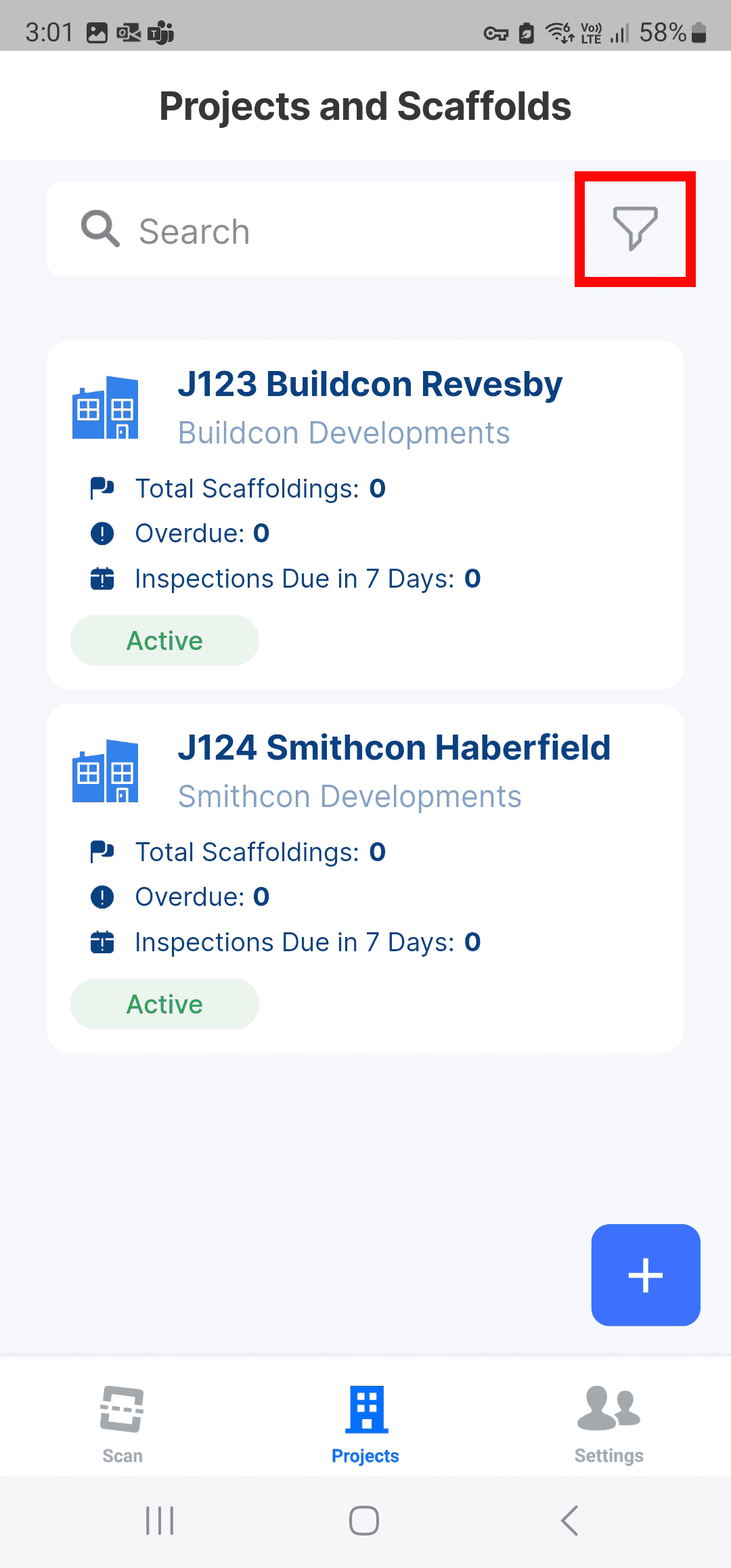Return to the home screen
The width and height of the screenshot is (731, 1568).
click(364, 1521)
